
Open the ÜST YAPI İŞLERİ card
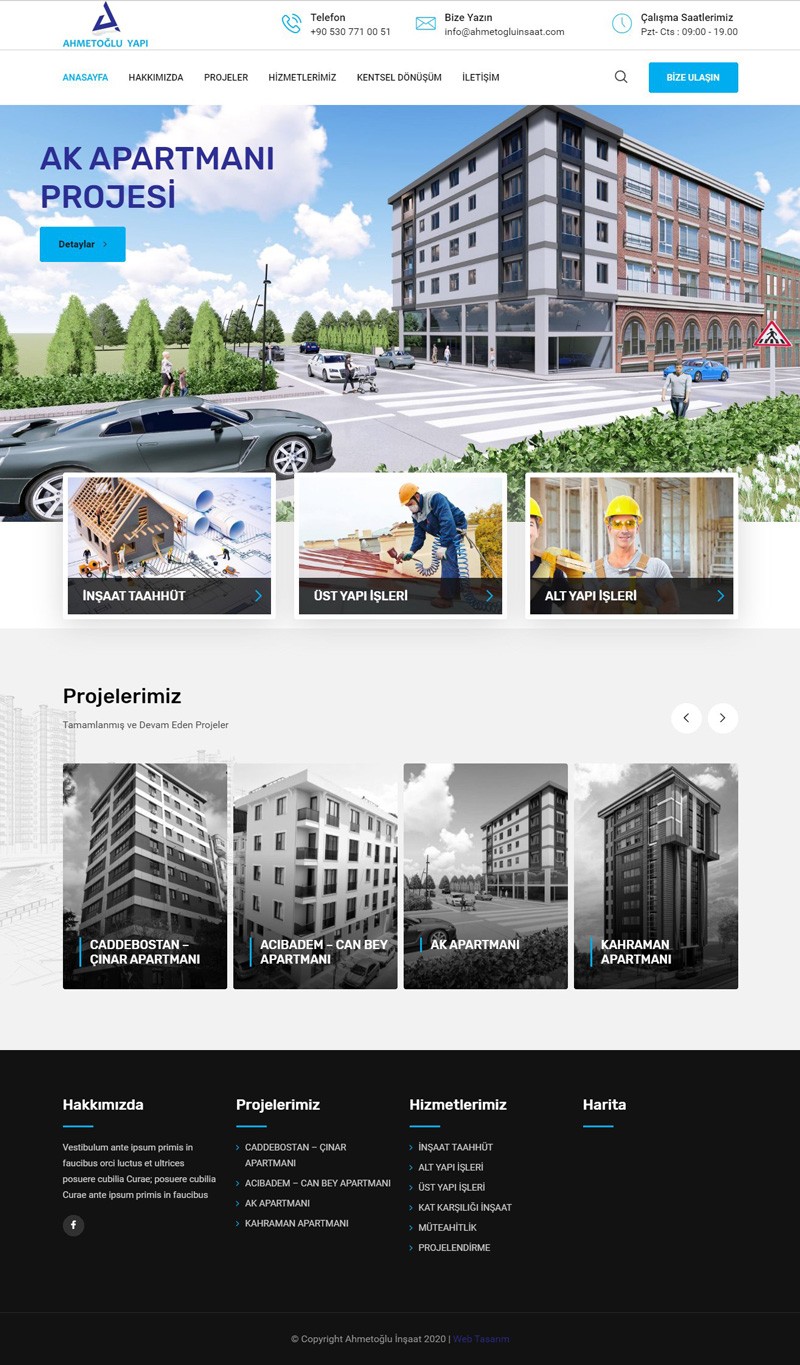(400, 546)
